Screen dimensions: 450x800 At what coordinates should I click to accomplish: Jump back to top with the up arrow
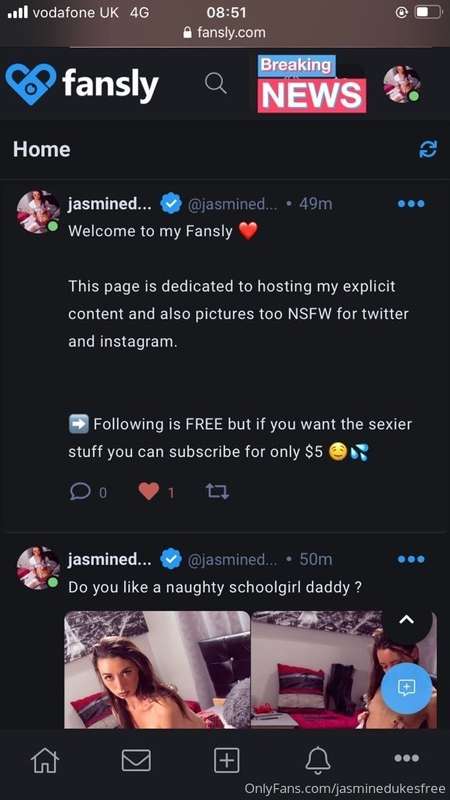coord(407,620)
